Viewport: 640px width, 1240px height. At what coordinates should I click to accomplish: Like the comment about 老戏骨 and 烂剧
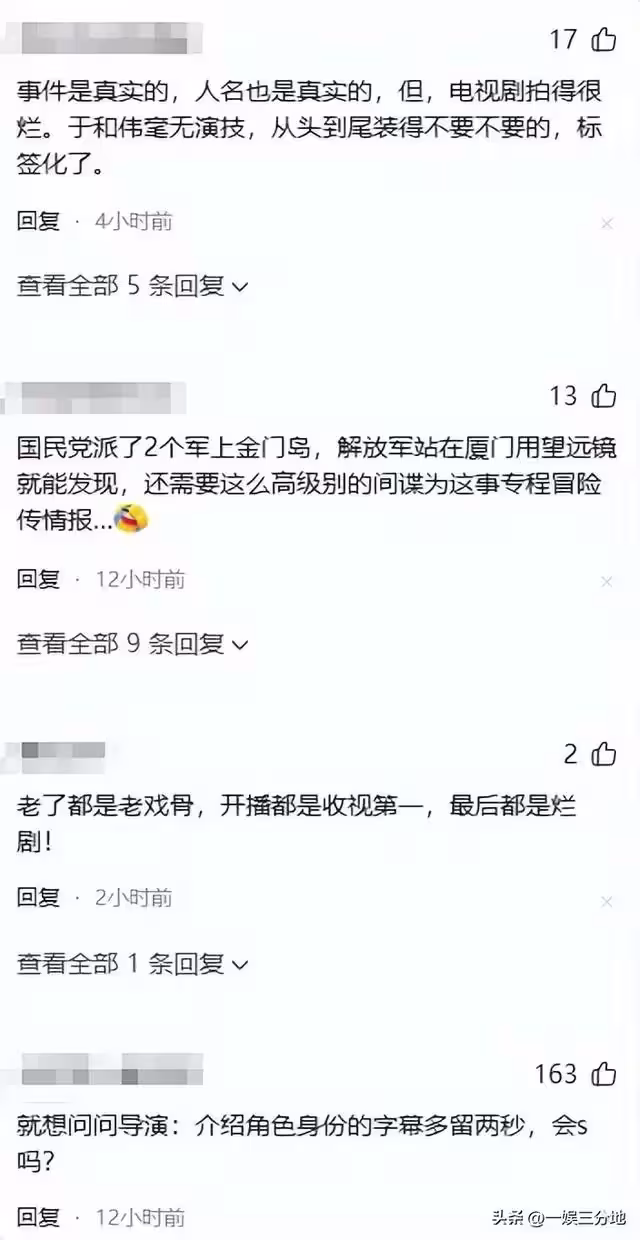point(603,754)
